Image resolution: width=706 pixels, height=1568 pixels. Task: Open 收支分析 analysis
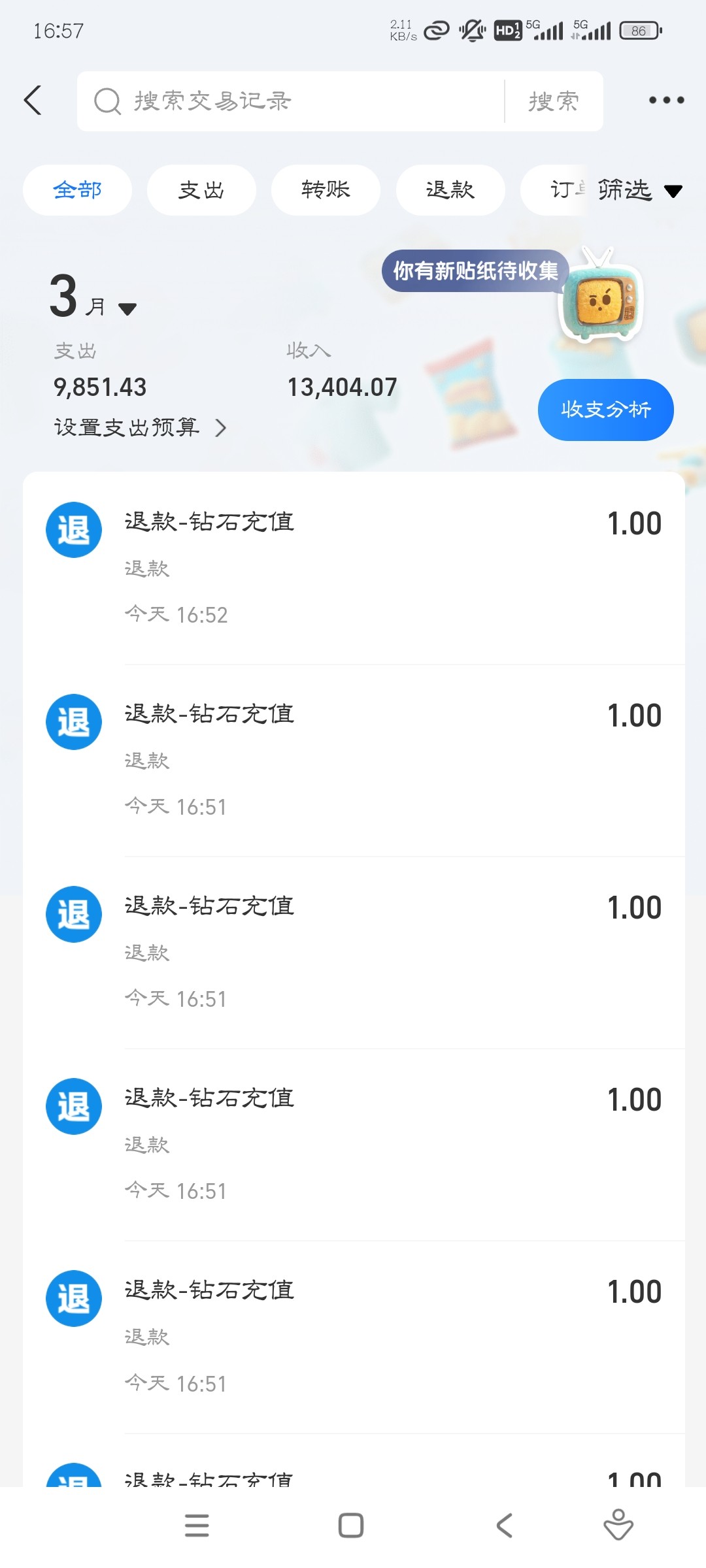(605, 410)
